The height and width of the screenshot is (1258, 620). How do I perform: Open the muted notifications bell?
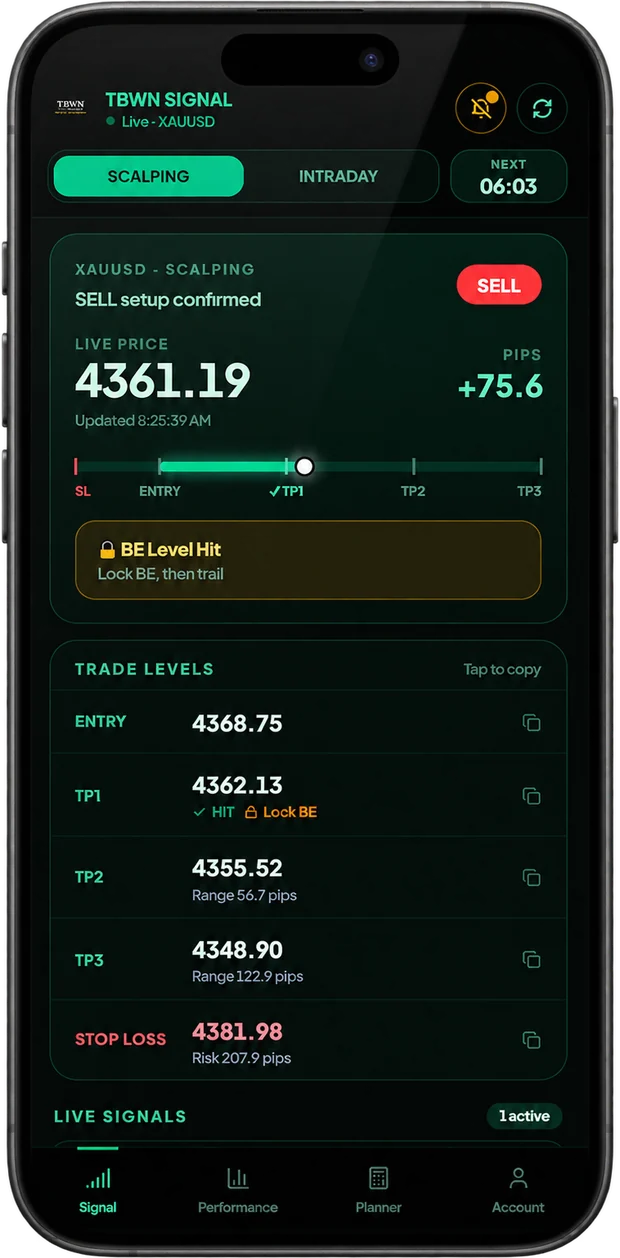[x=481, y=108]
